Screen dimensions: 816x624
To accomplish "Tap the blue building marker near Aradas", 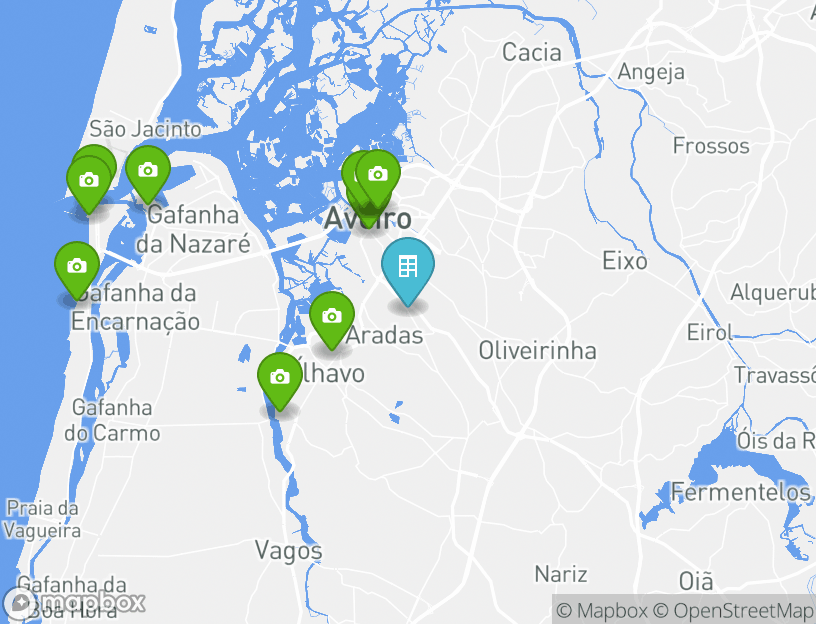I will pyautogui.click(x=408, y=267).
